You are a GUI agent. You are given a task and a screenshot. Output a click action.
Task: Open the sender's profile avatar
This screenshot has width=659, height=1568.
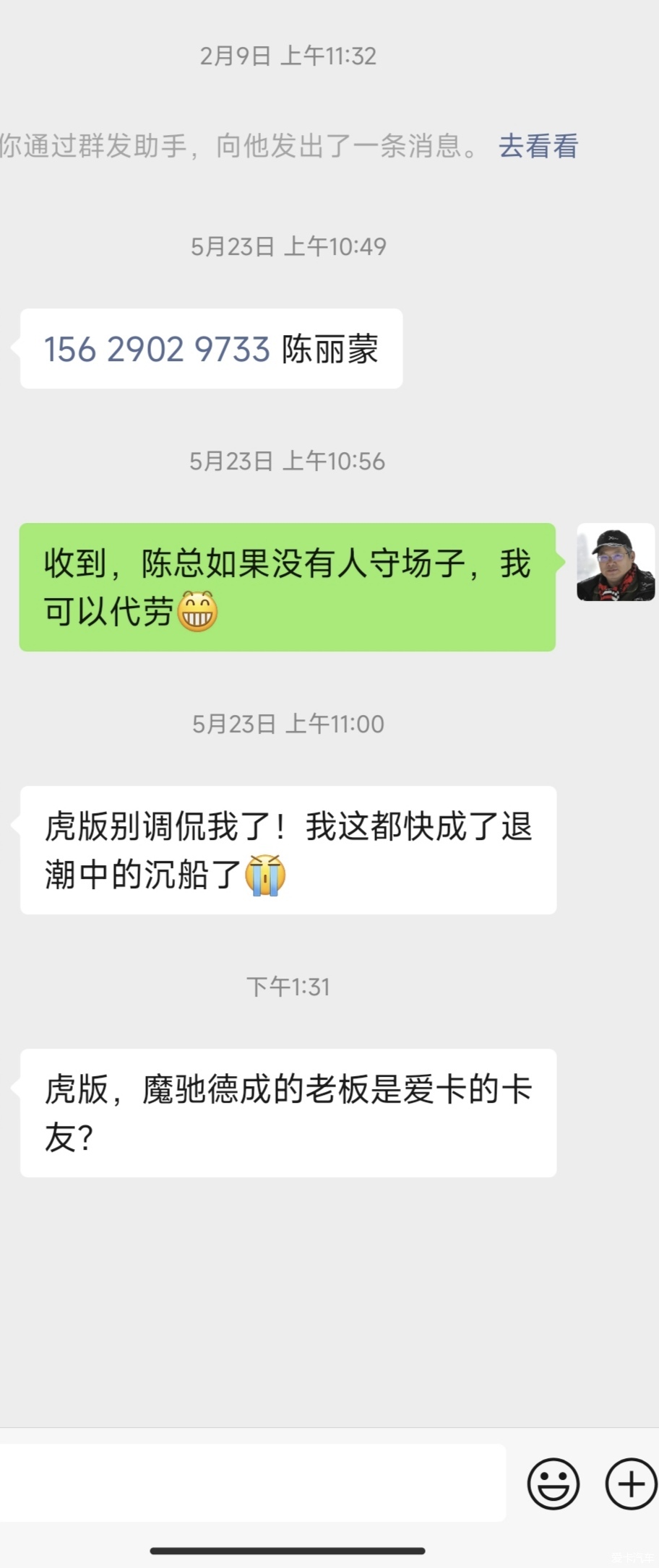[x=616, y=562]
